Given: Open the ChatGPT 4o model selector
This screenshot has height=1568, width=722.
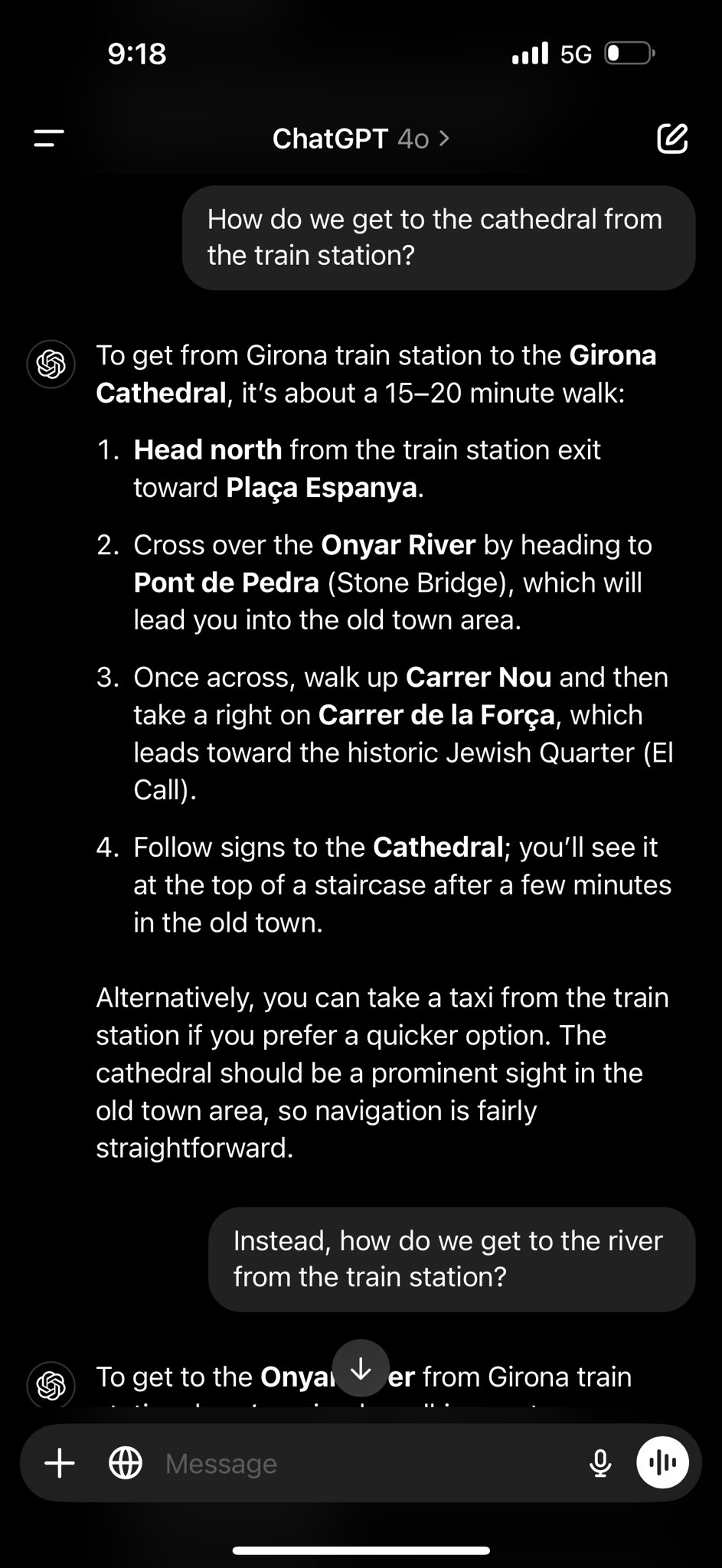Looking at the screenshot, I should click(361, 139).
